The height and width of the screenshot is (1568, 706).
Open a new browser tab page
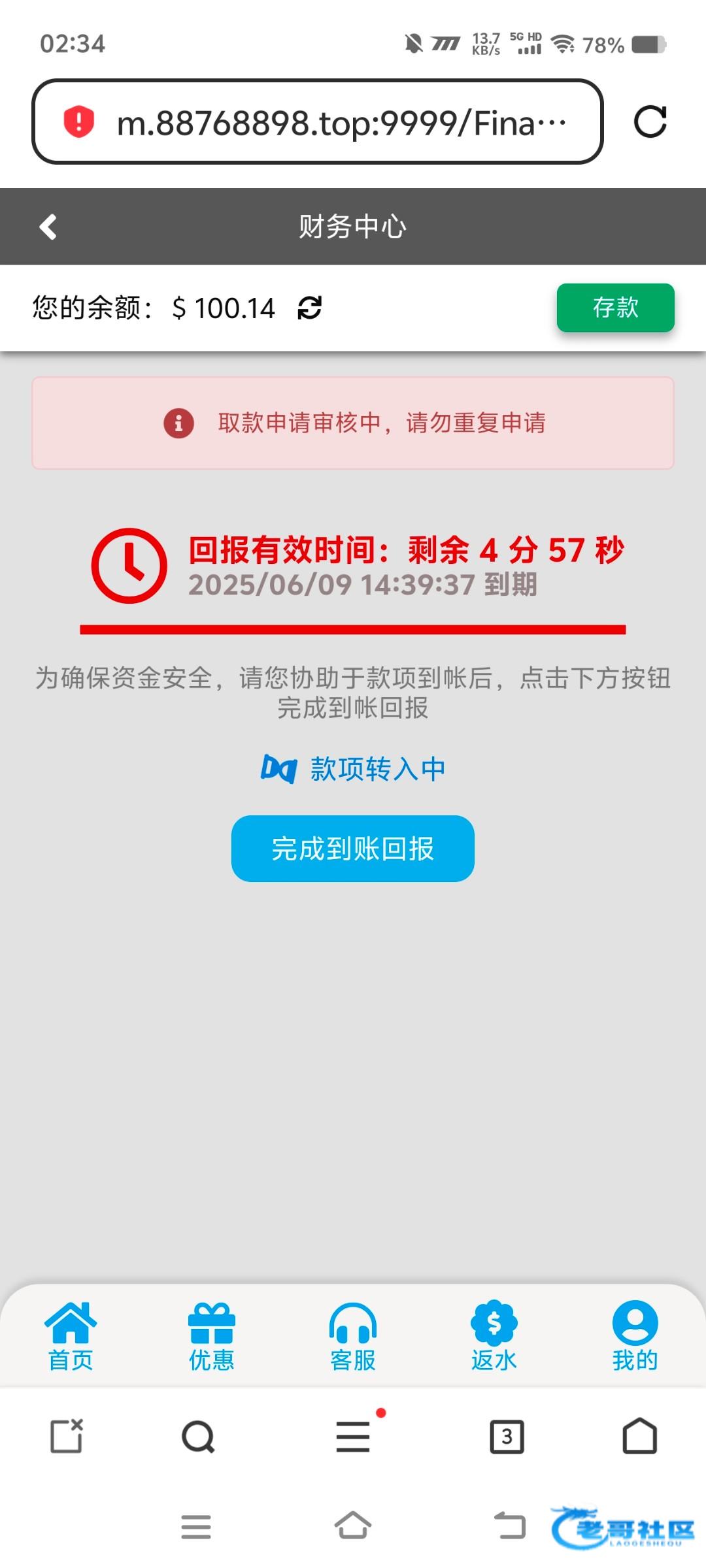click(x=67, y=1437)
